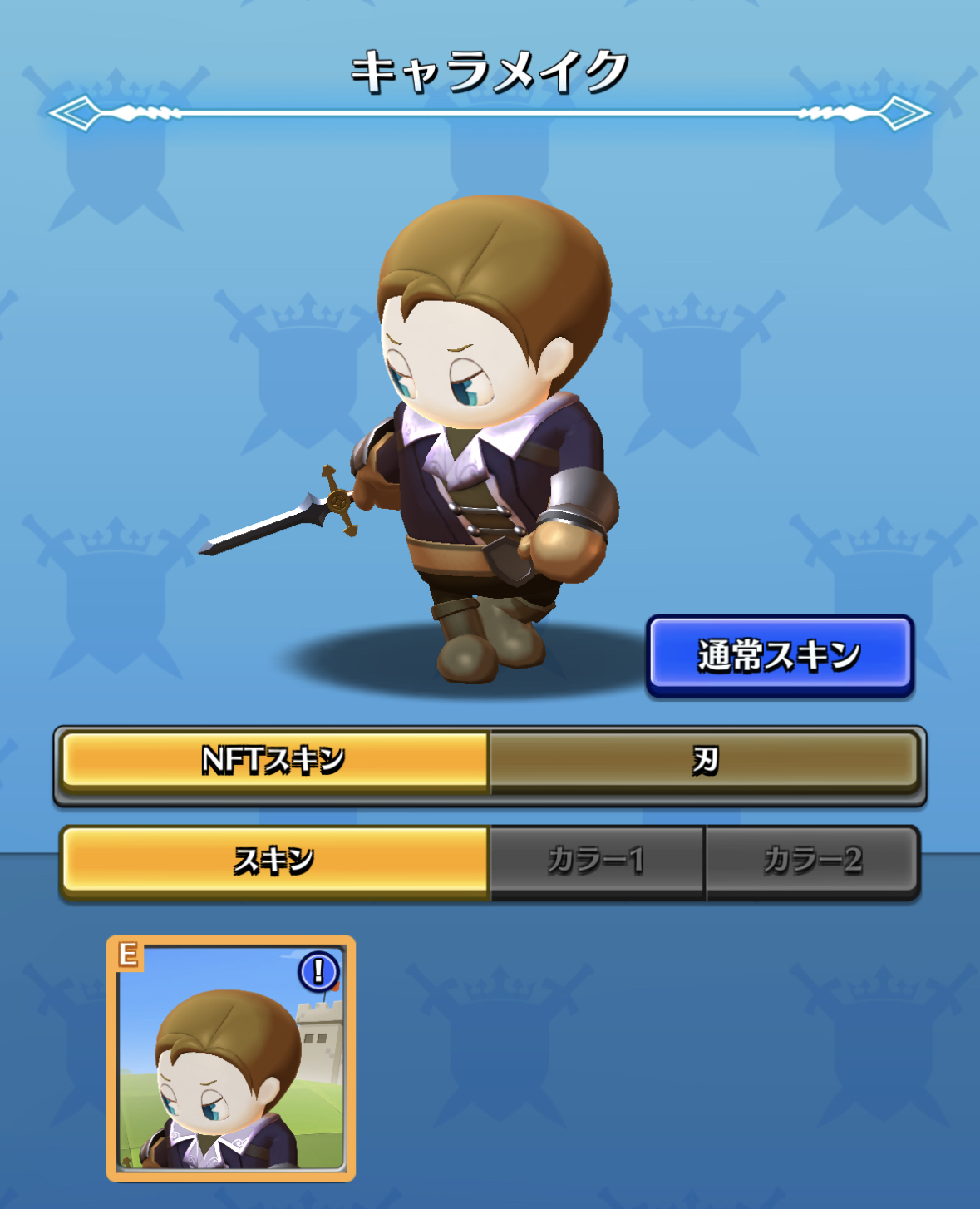This screenshot has width=980, height=1209.
Task: Open the カラー2 tab
Action: click(812, 861)
